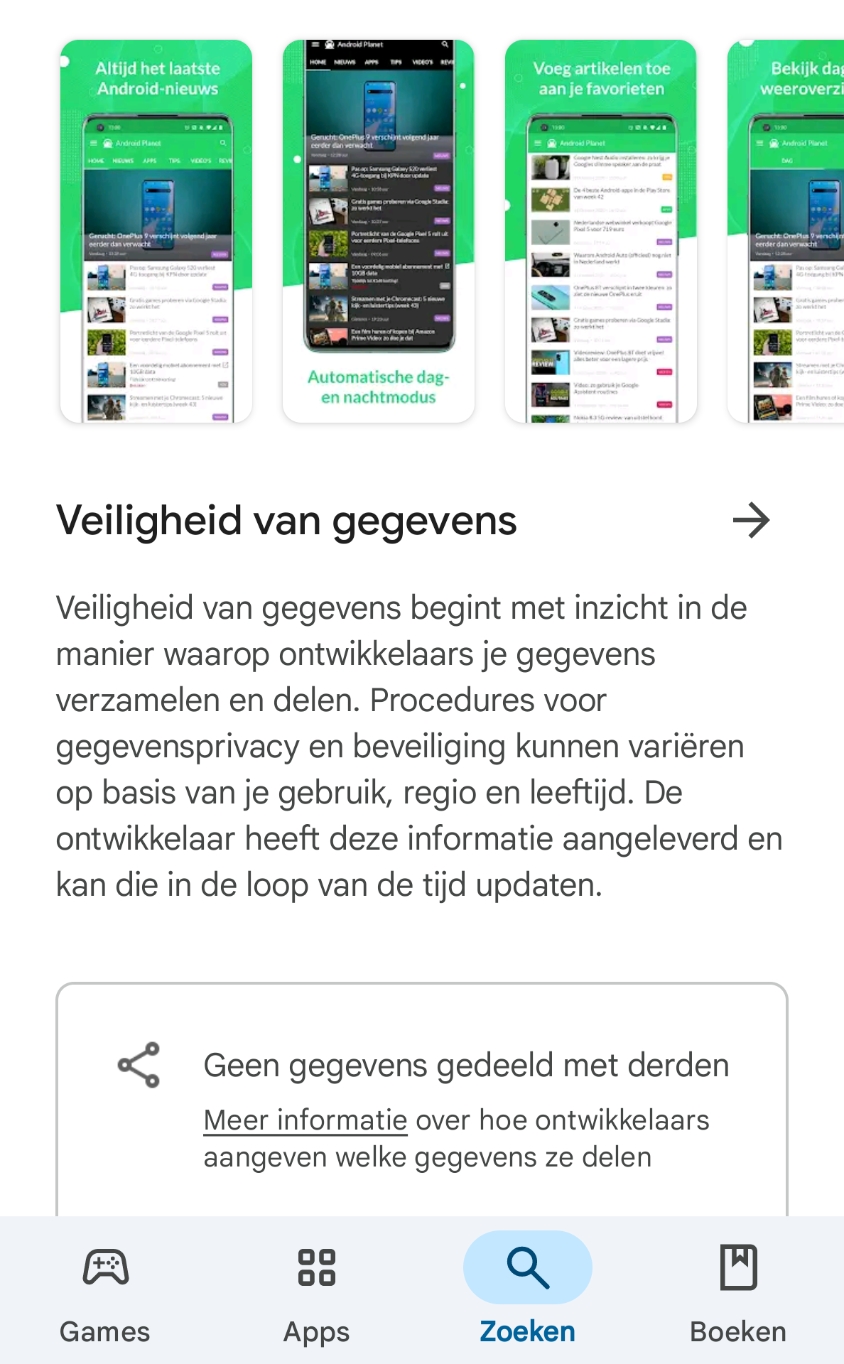Open the Bekijk weeroverzicht screenshot
The width and height of the screenshot is (844, 1364).
tap(788, 232)
